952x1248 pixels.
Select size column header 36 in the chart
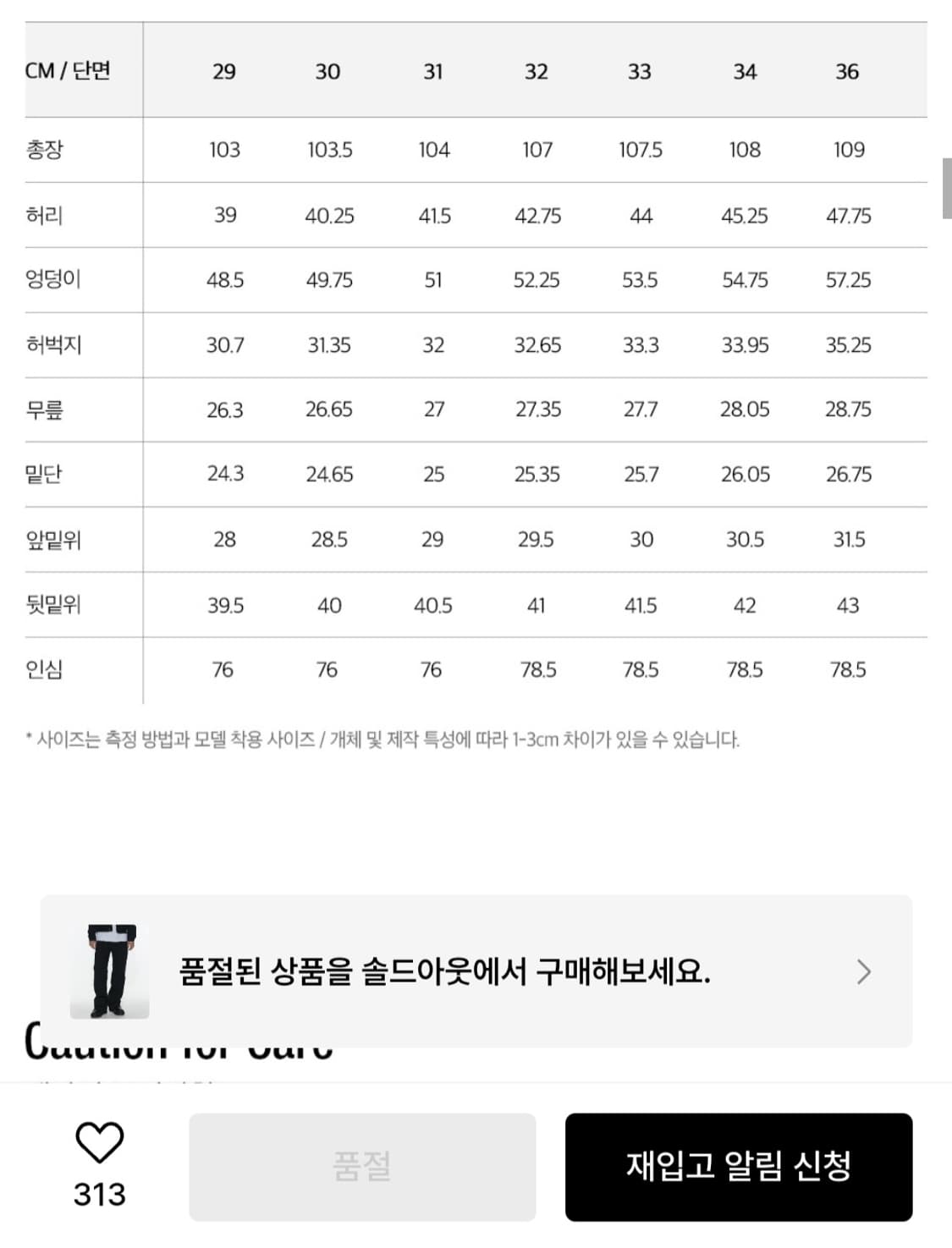click(x=849, y=72)
